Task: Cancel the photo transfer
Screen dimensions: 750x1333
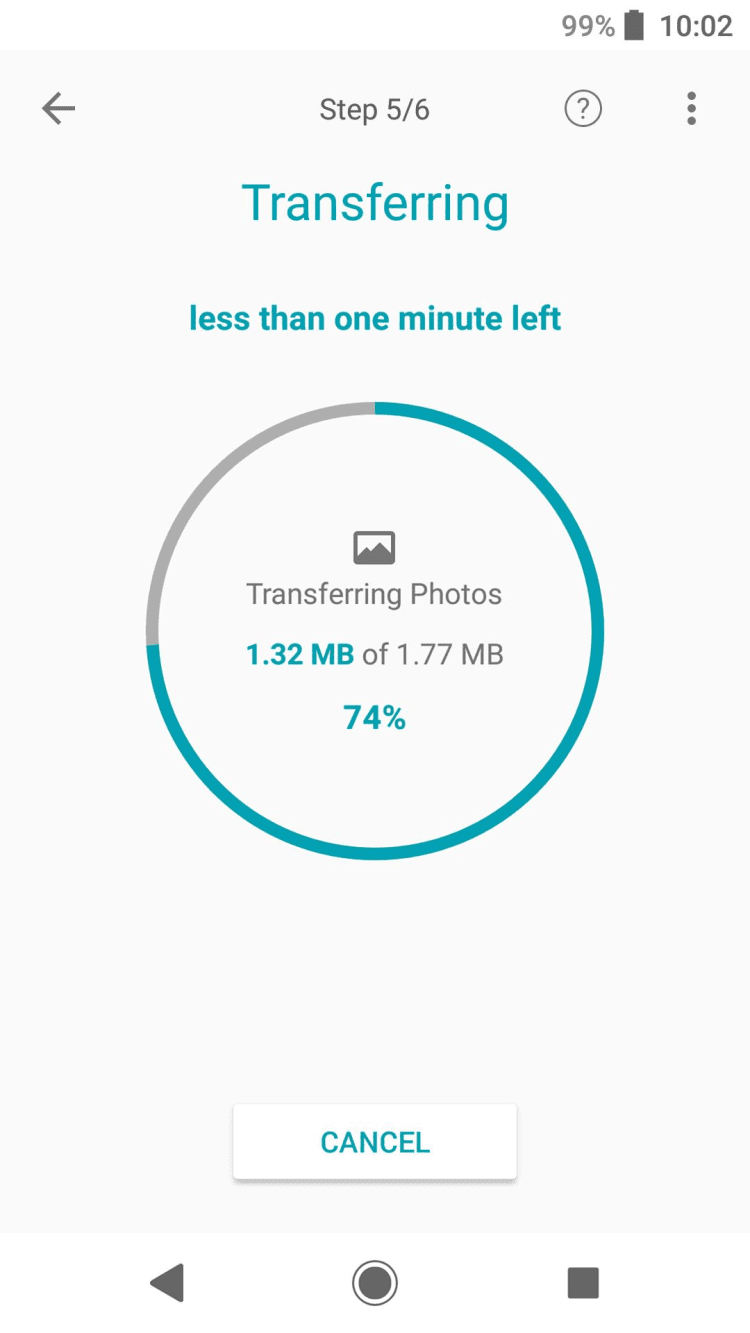Action: [x=375, y=1142]
